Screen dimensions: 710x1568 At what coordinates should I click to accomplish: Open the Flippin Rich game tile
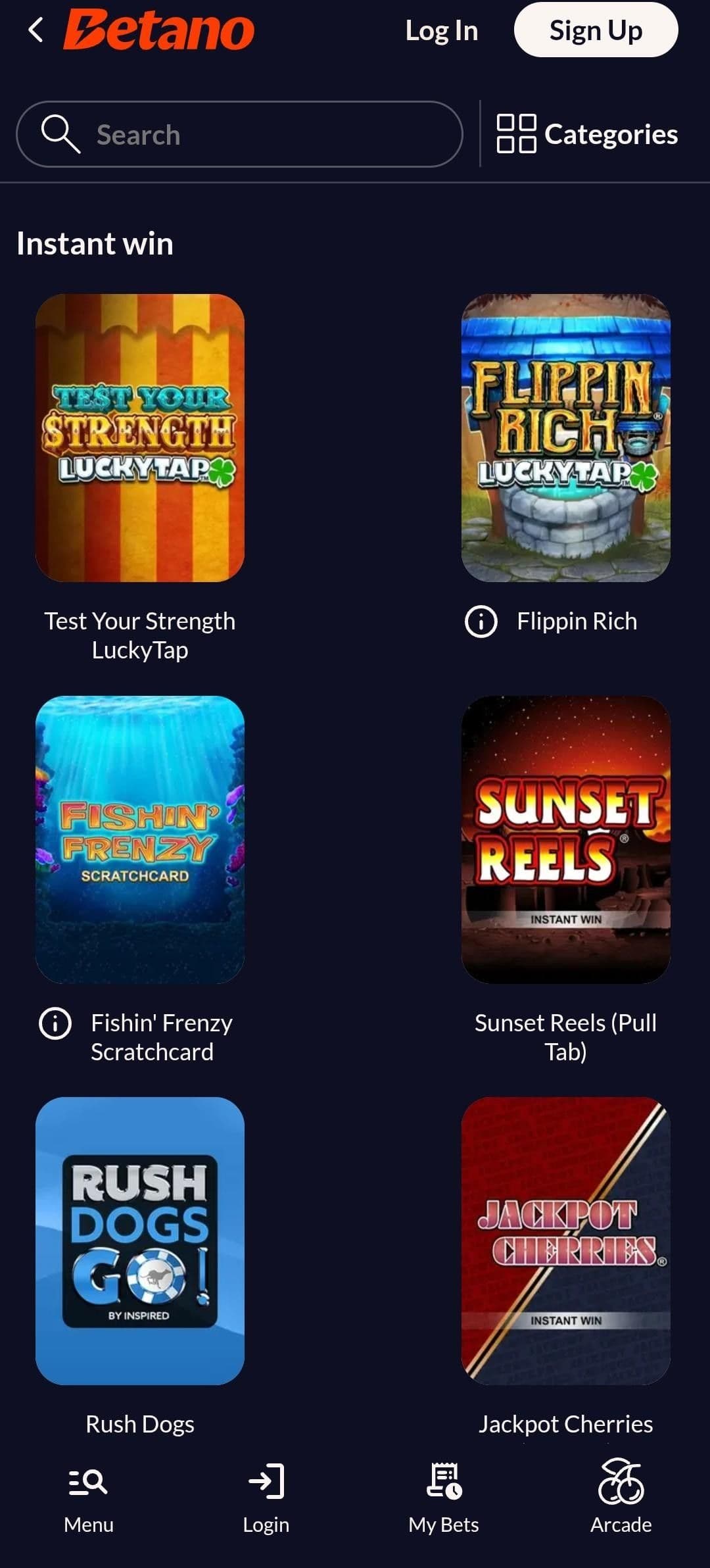coord(565,438)
